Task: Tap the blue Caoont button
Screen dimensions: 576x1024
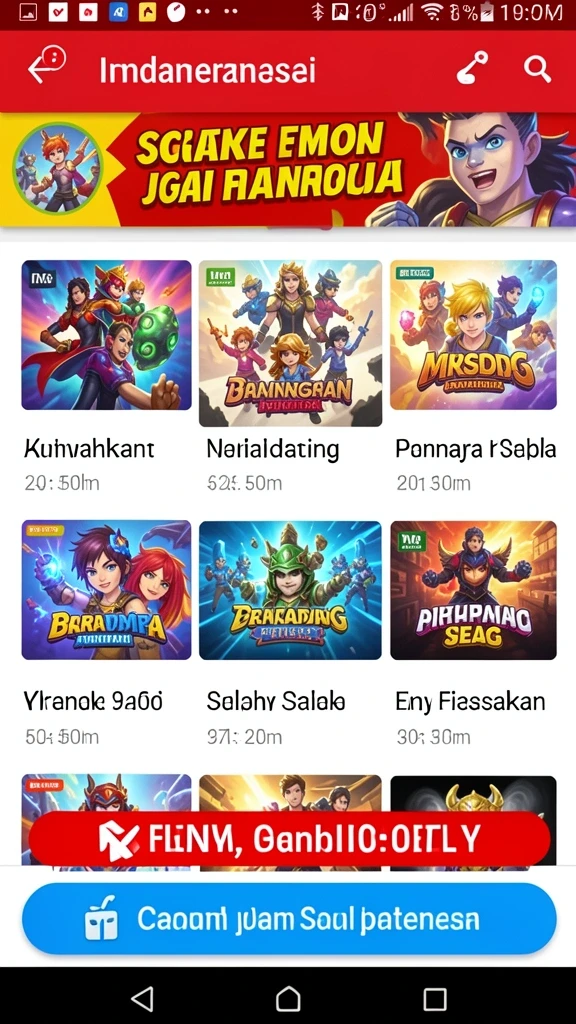Action: [289, 920]
